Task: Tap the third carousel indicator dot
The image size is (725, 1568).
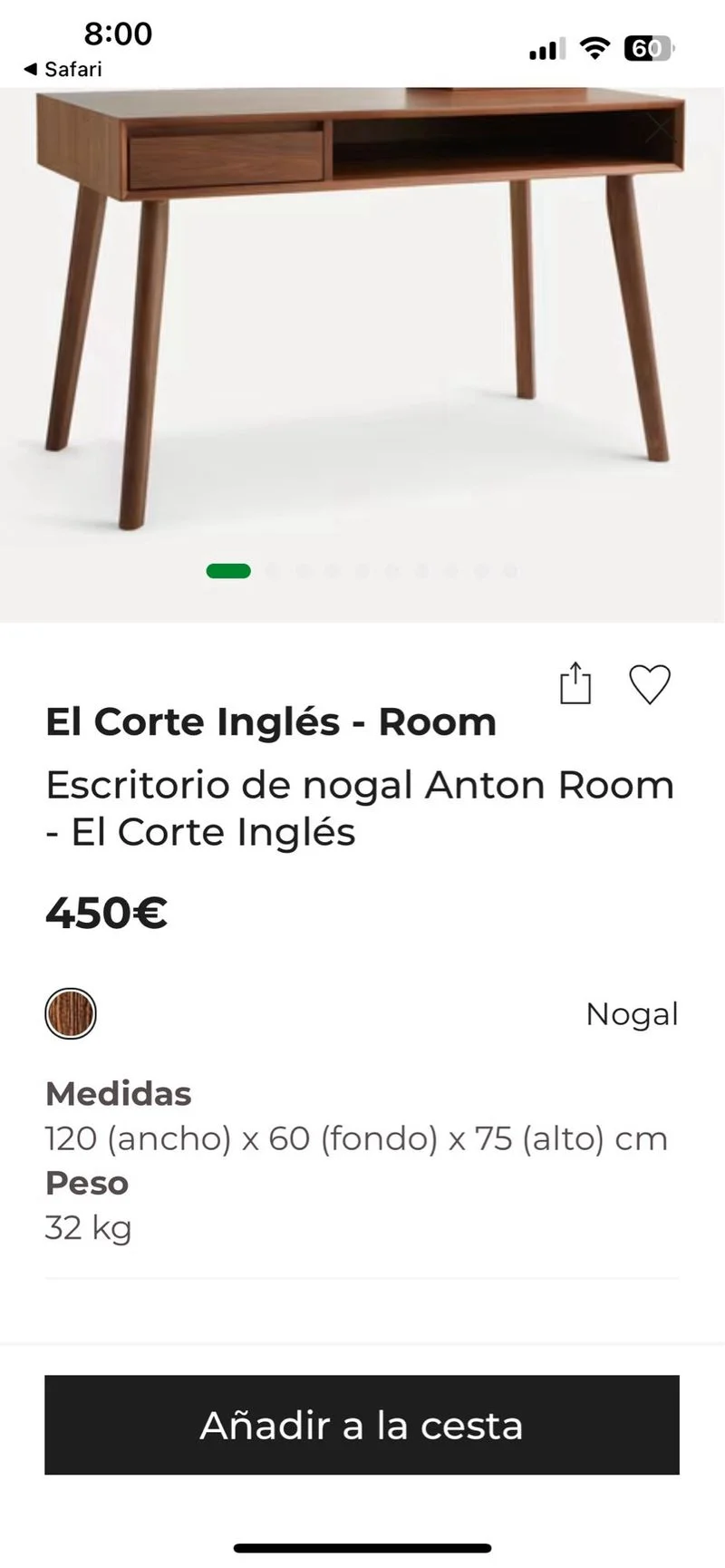Action: tap(303, 571)
